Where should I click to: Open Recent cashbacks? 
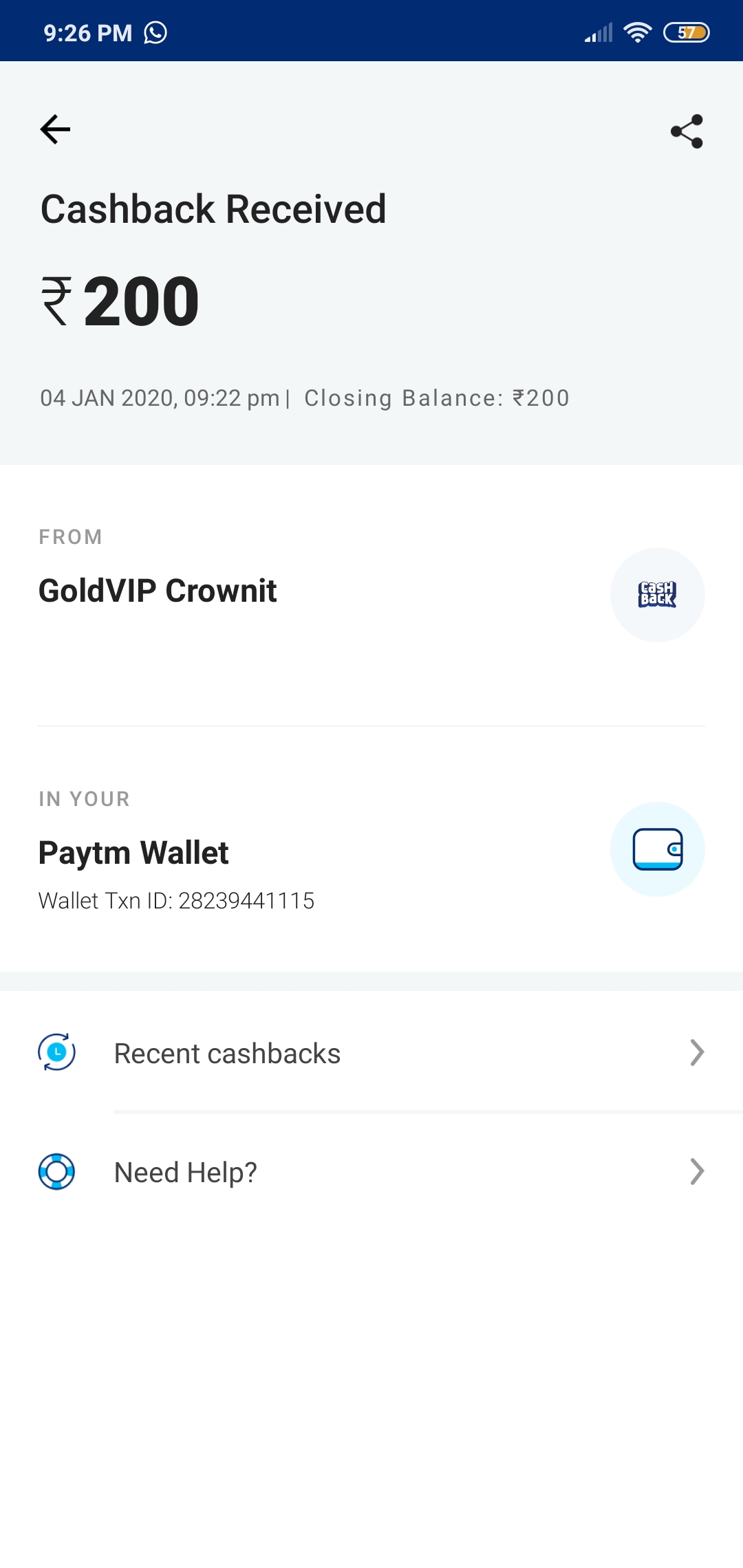click(x=371, y=1053)
